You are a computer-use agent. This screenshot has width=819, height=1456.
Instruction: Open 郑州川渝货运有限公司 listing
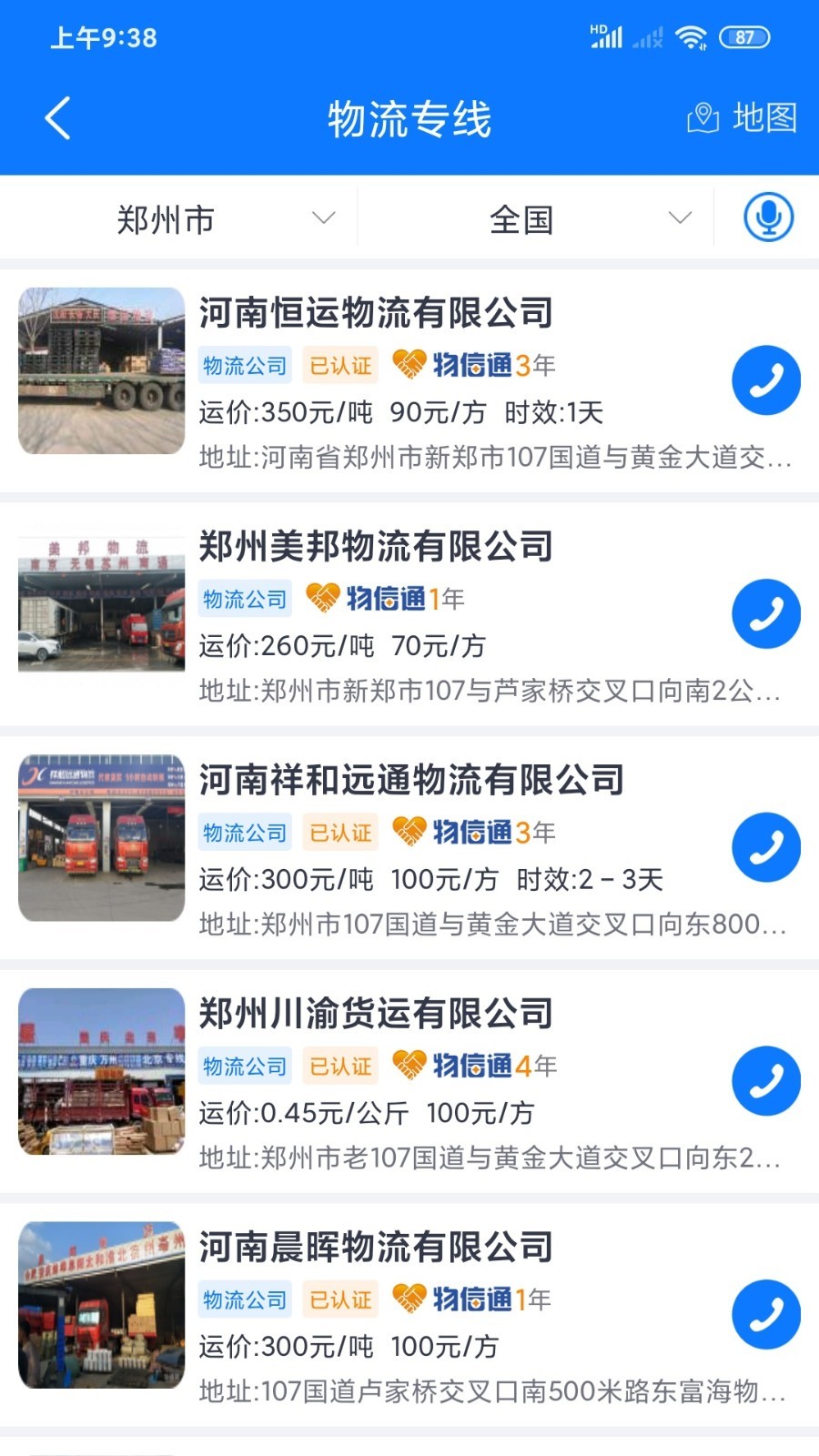[x=376, y=1014]
